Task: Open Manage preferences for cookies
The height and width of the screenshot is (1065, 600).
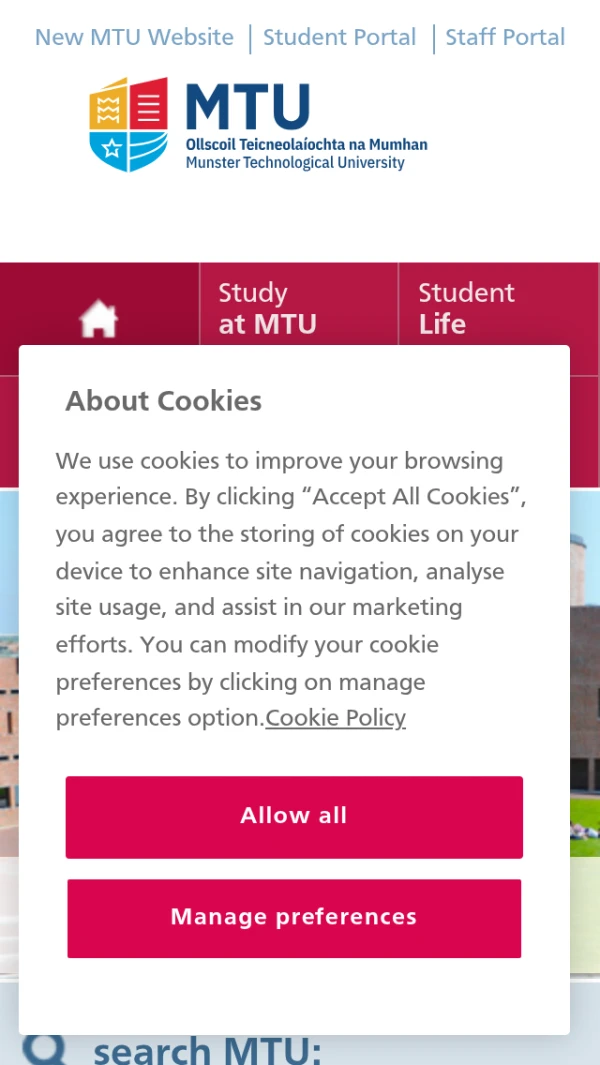Action: click(x=294, y=918)
